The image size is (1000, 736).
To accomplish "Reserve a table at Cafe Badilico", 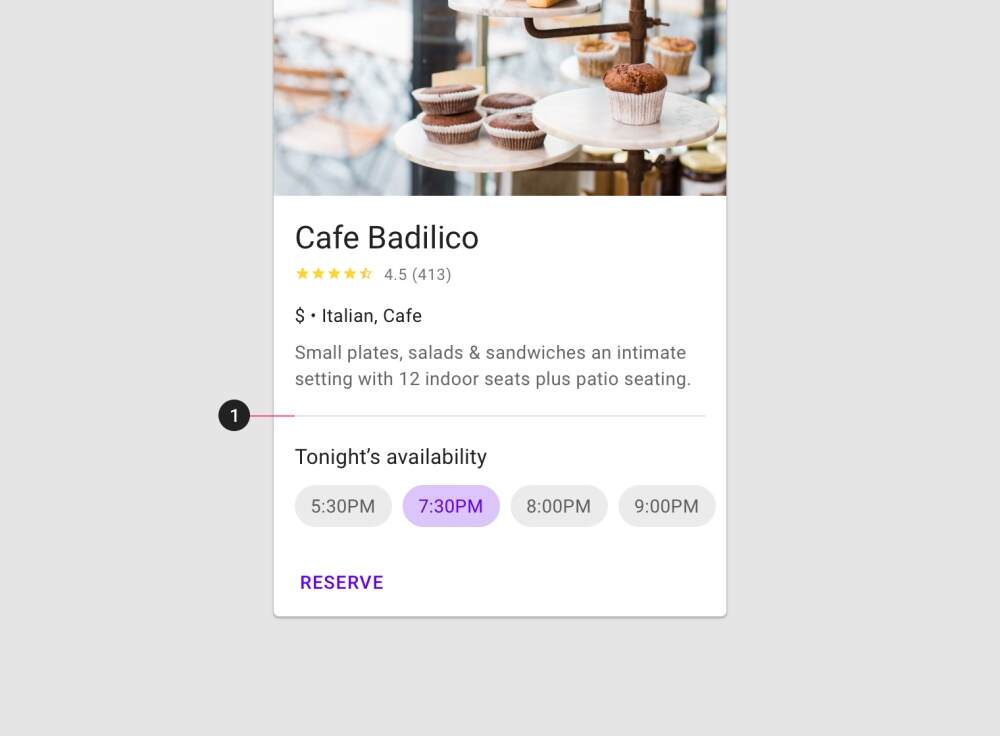I will [x=342, y=583].
